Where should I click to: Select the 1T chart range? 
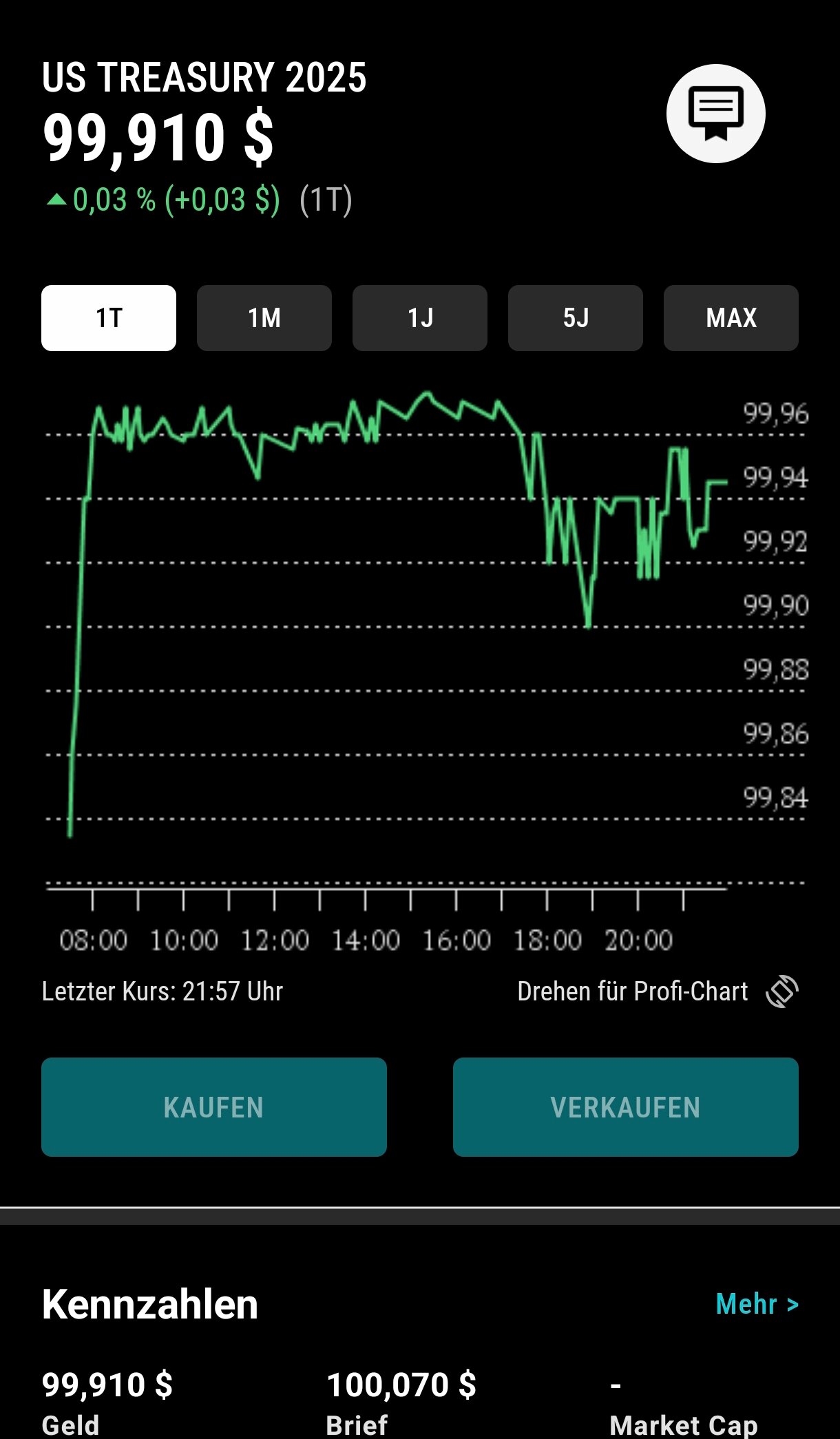[x=109, y=318]
